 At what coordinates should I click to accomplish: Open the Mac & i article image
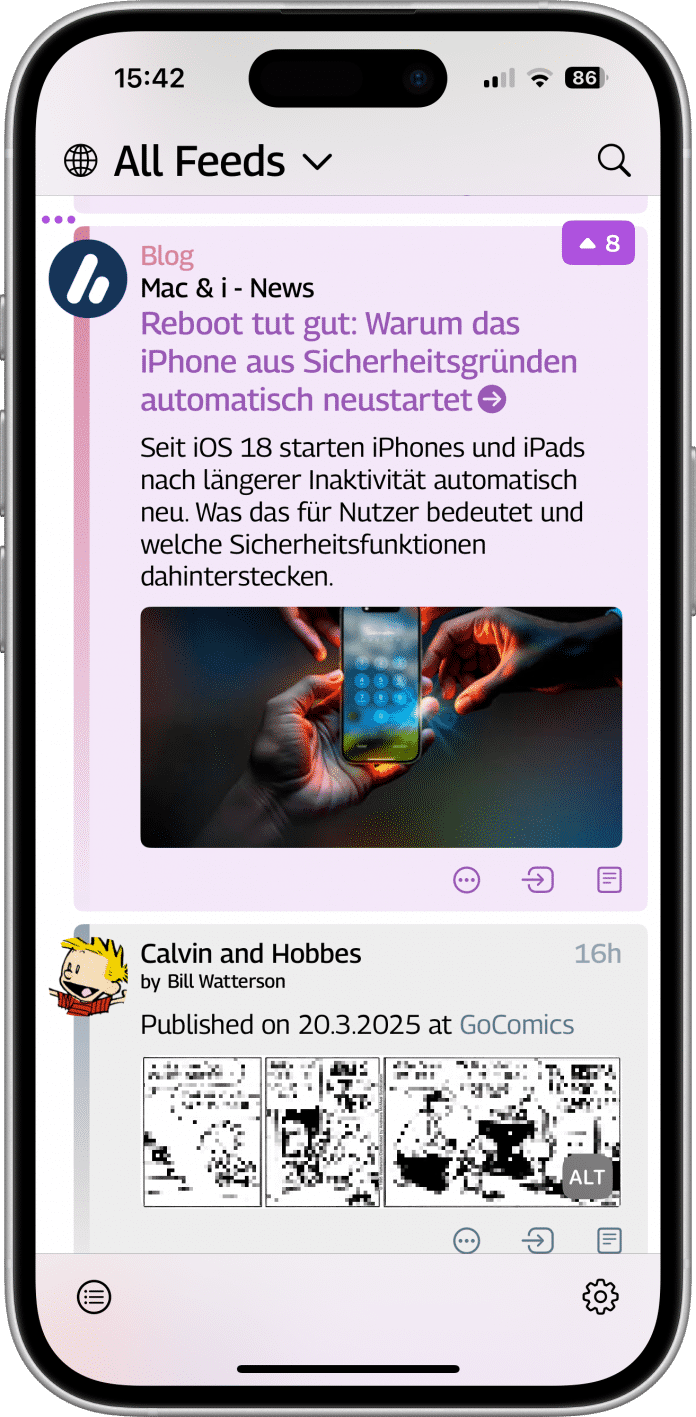(381, 727)
